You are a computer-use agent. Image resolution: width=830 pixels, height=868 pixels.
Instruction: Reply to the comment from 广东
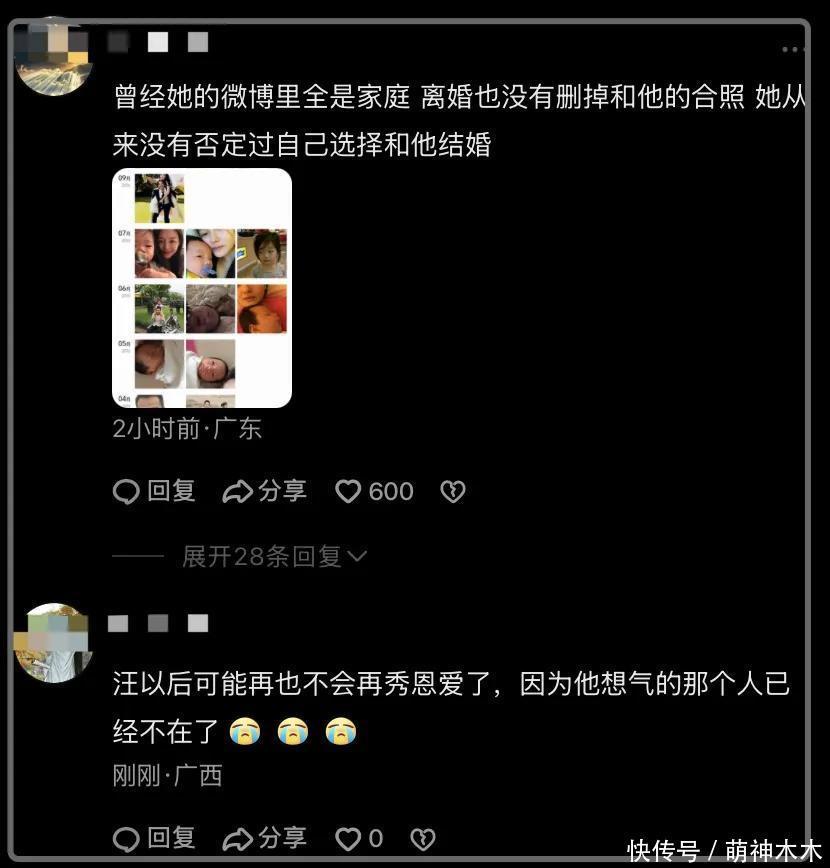pos(154,491)
